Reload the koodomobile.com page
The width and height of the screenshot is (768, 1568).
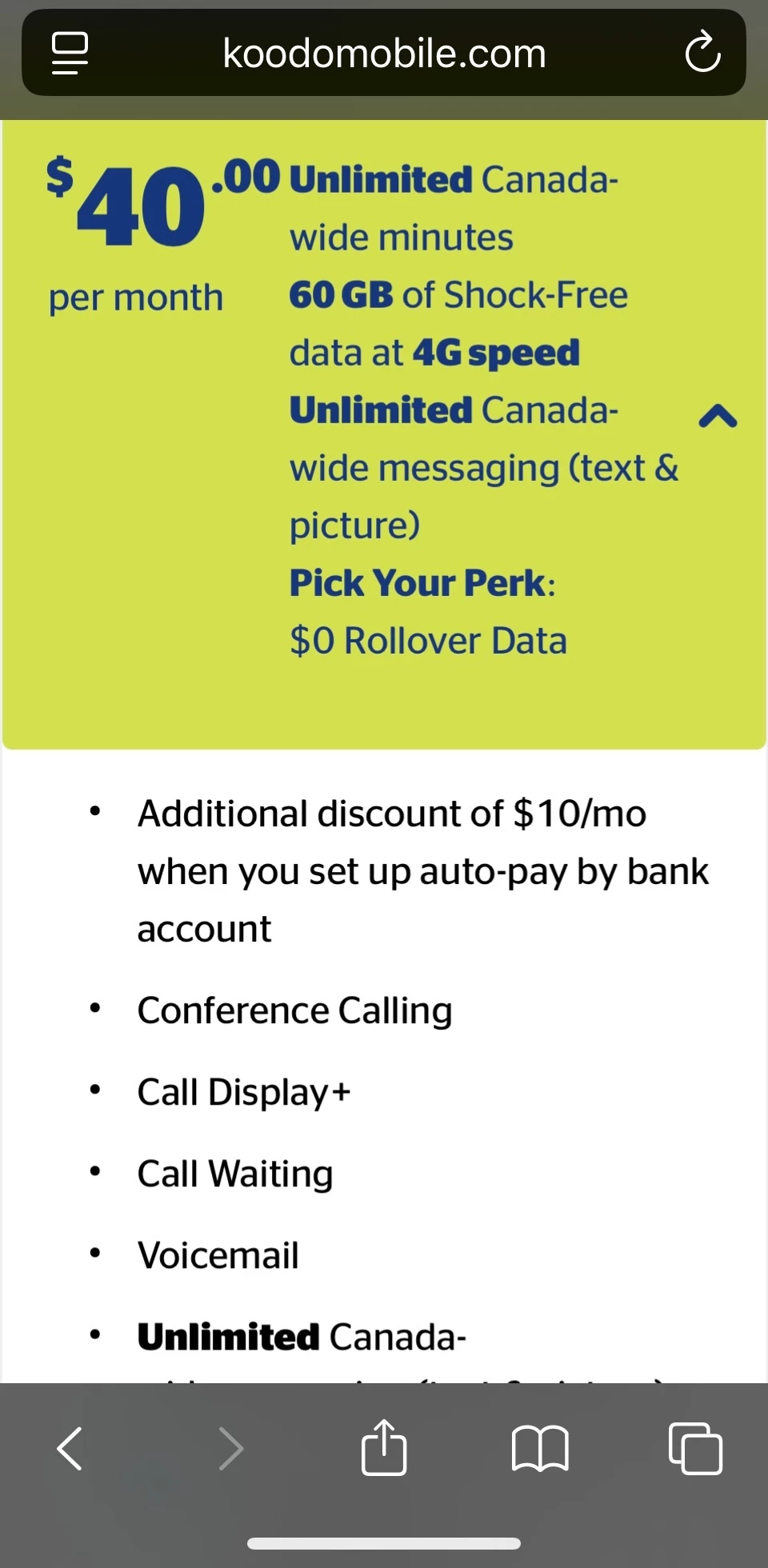(702, 52)
